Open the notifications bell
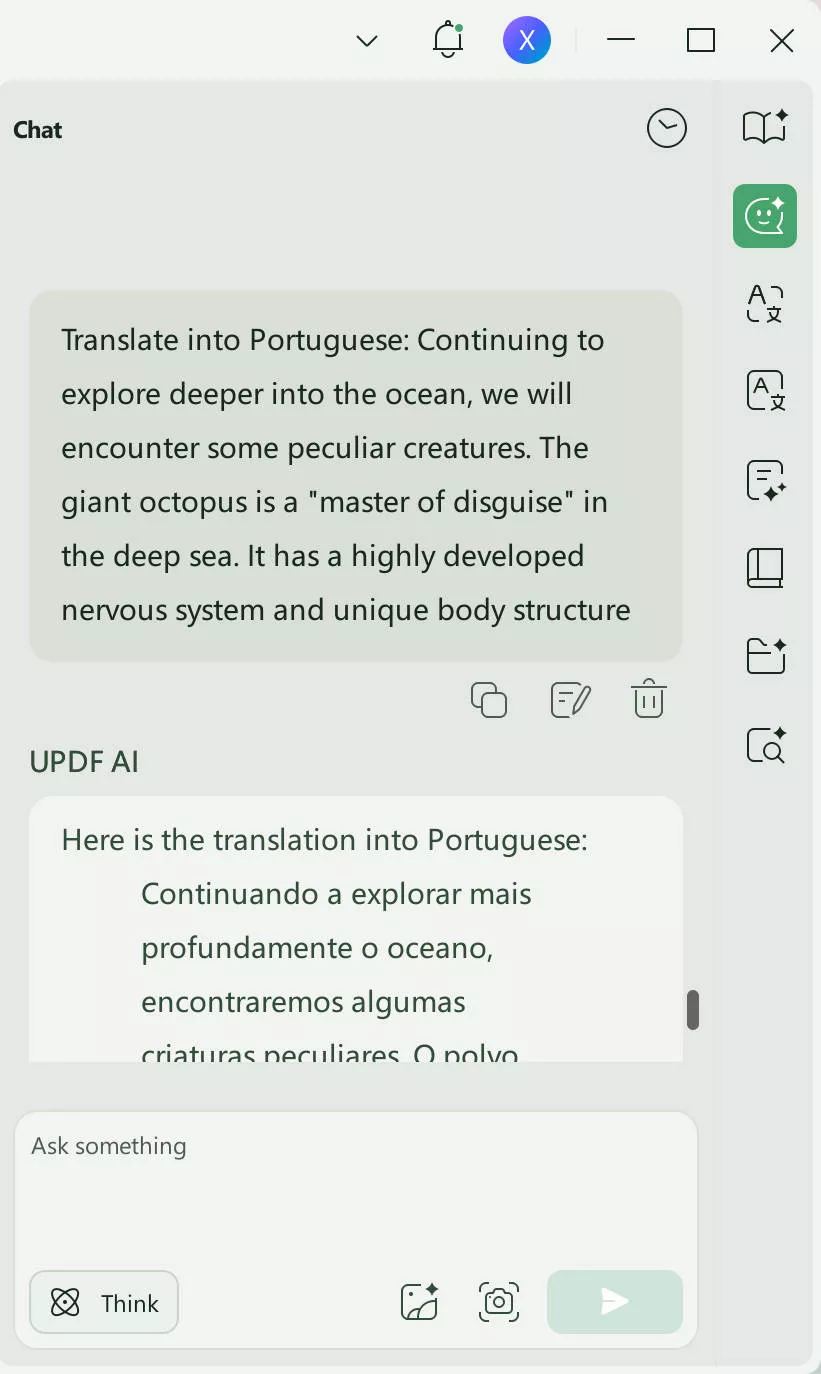Screen dimensions: 821x1374 click(x=448, y=40)
